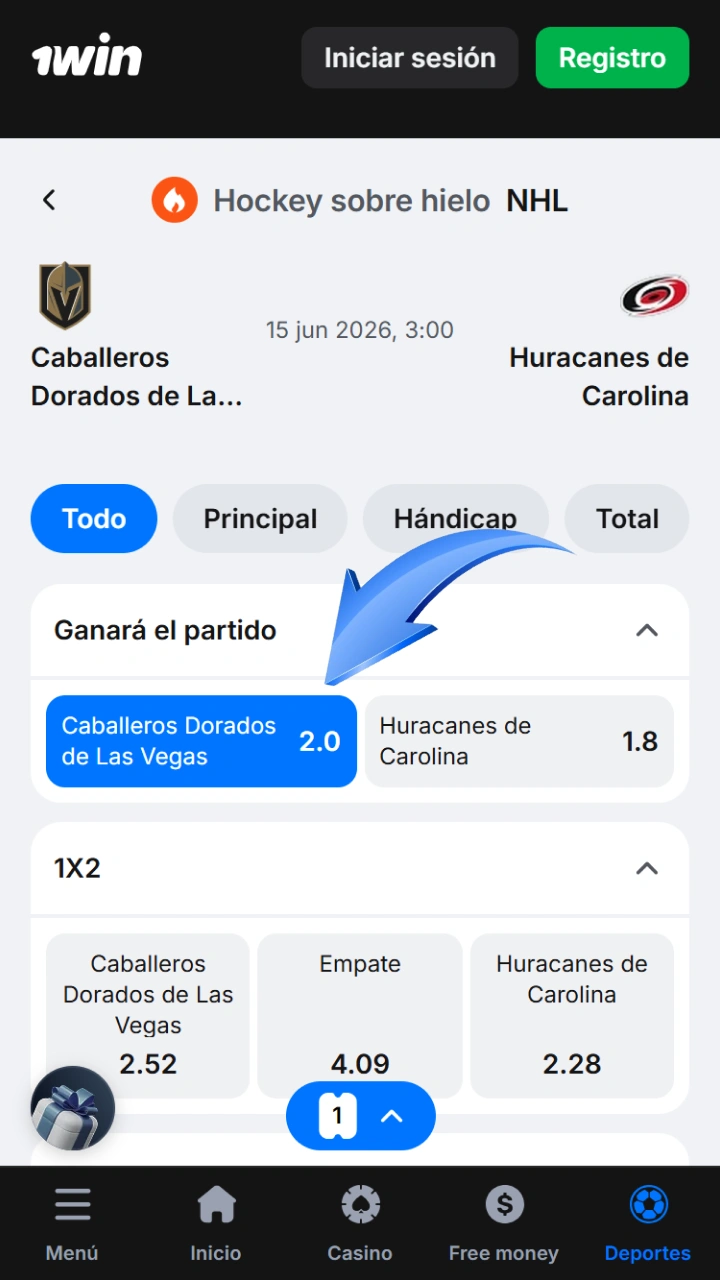Go back with the arrow icon

tap(49, 200)
